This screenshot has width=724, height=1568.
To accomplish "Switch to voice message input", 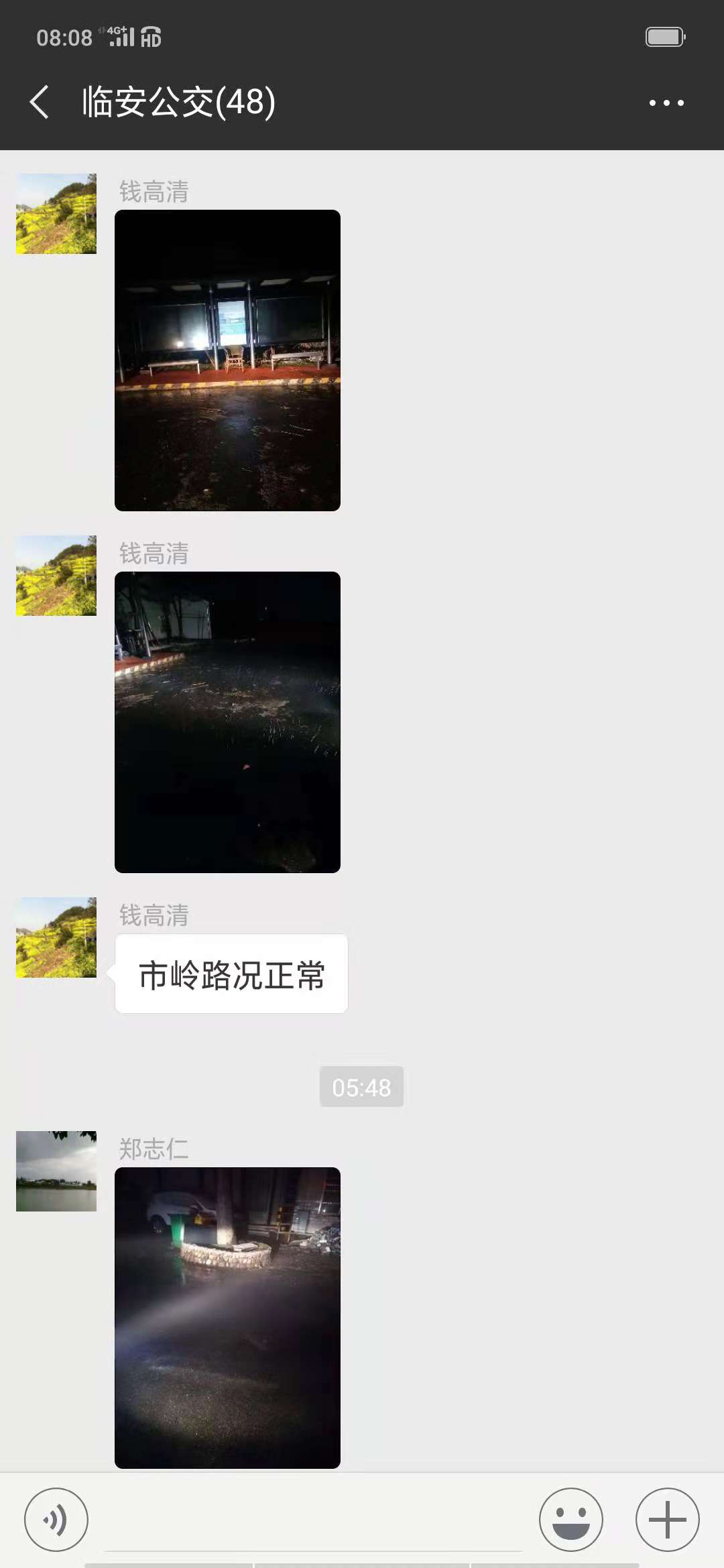I will point(56,1520).
